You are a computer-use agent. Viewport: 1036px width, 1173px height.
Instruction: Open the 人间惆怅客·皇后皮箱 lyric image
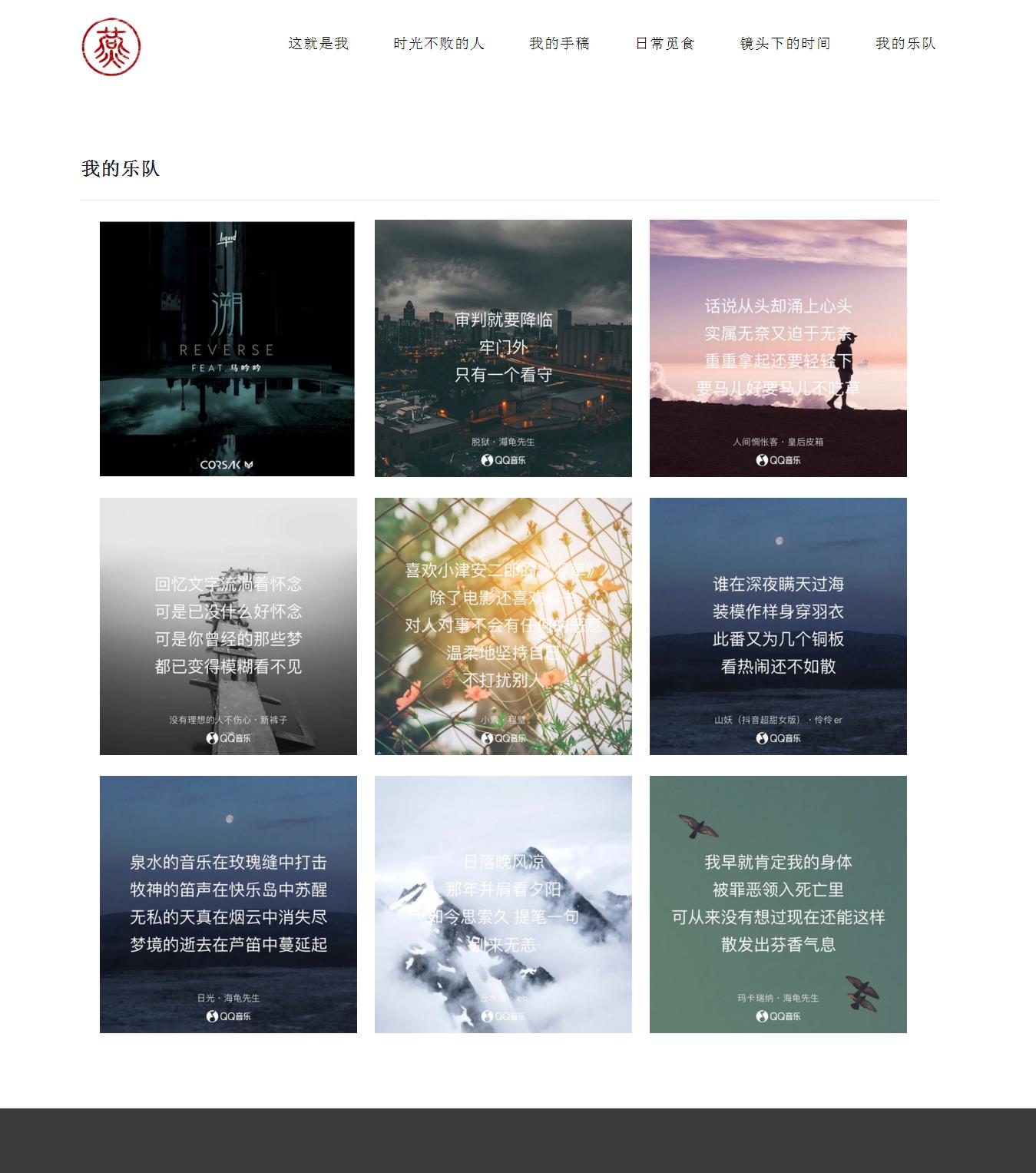coord(778,348)
